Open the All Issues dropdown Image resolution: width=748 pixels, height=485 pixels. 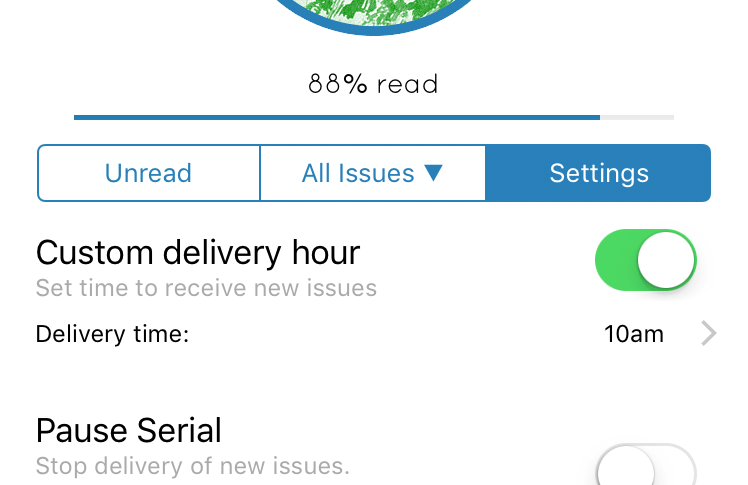pos(372,173)
